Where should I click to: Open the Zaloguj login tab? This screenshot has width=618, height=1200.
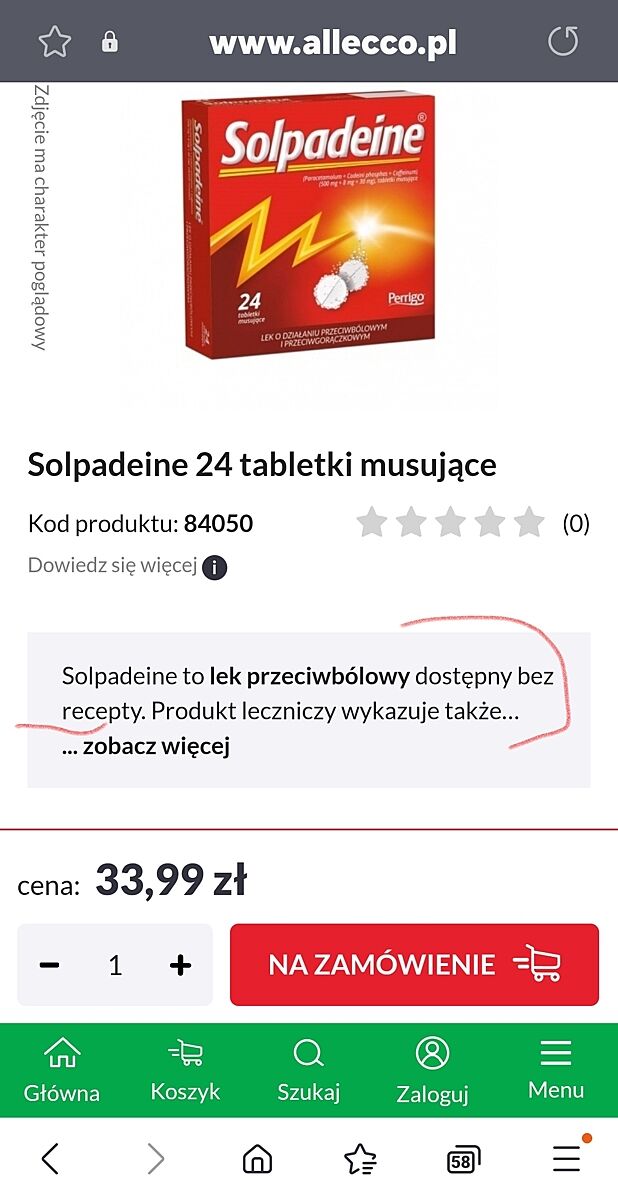tap(432, 1070)
